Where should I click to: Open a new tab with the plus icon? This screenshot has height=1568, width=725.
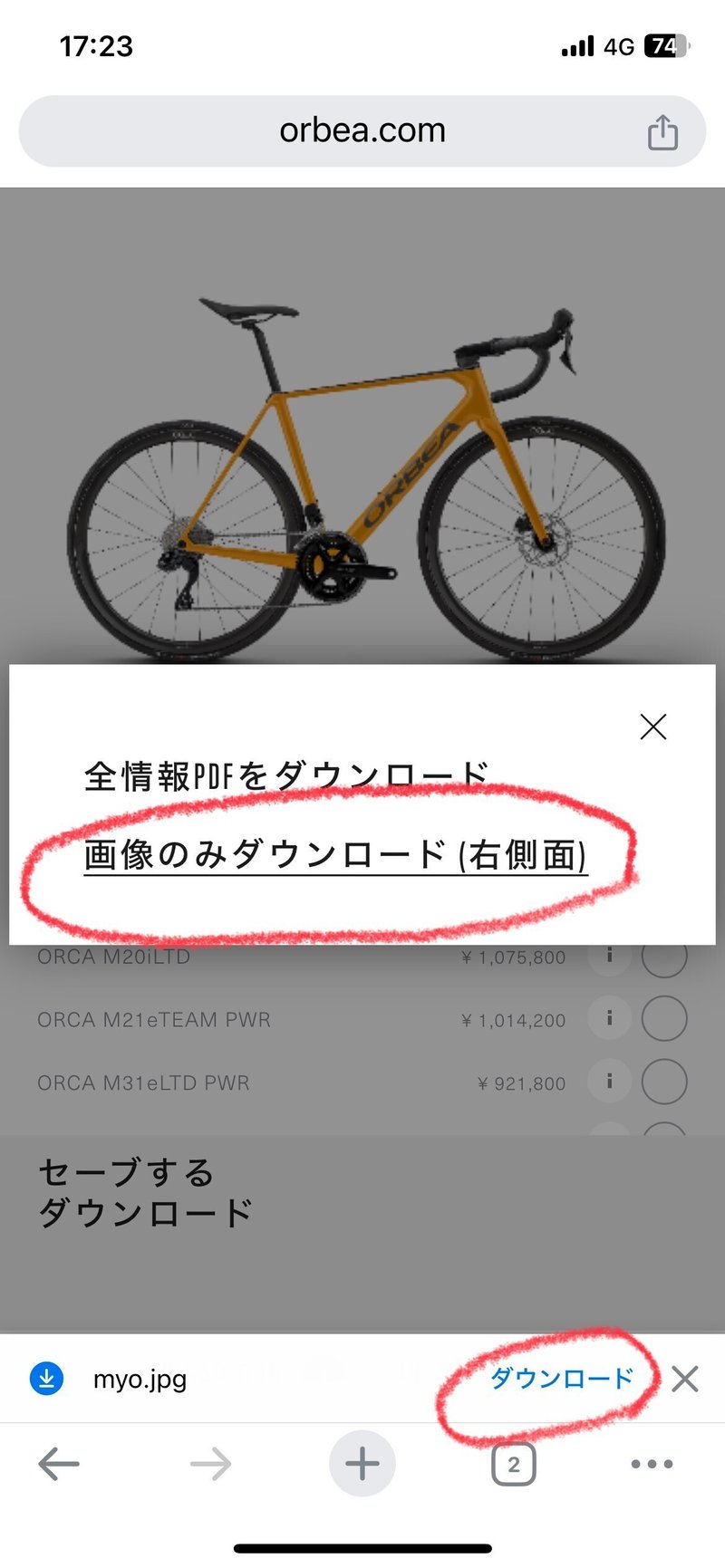362,1462
